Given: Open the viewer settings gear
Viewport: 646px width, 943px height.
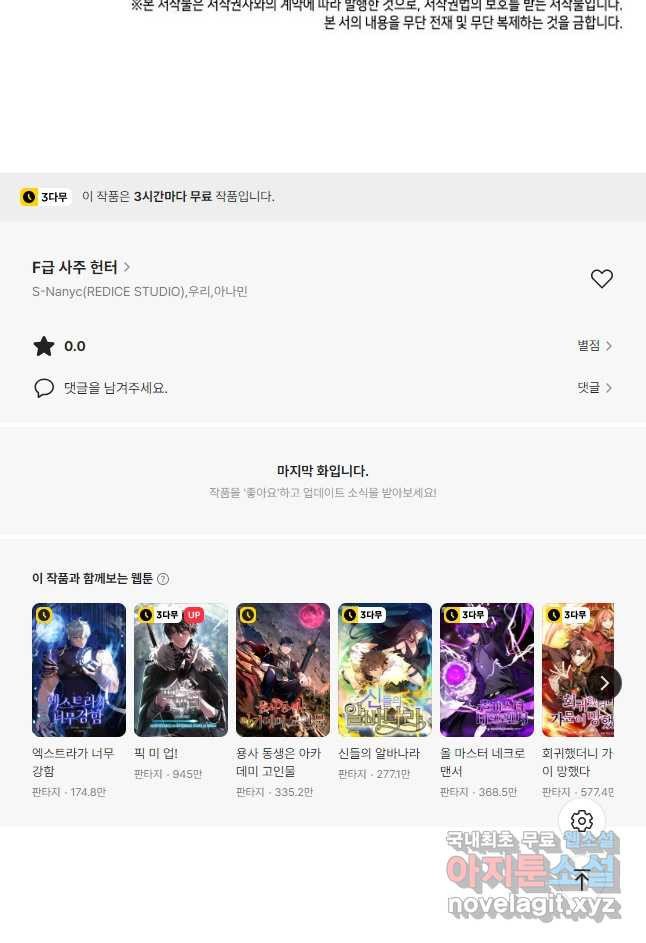Looking at the screenshot, I should (582, 821).
